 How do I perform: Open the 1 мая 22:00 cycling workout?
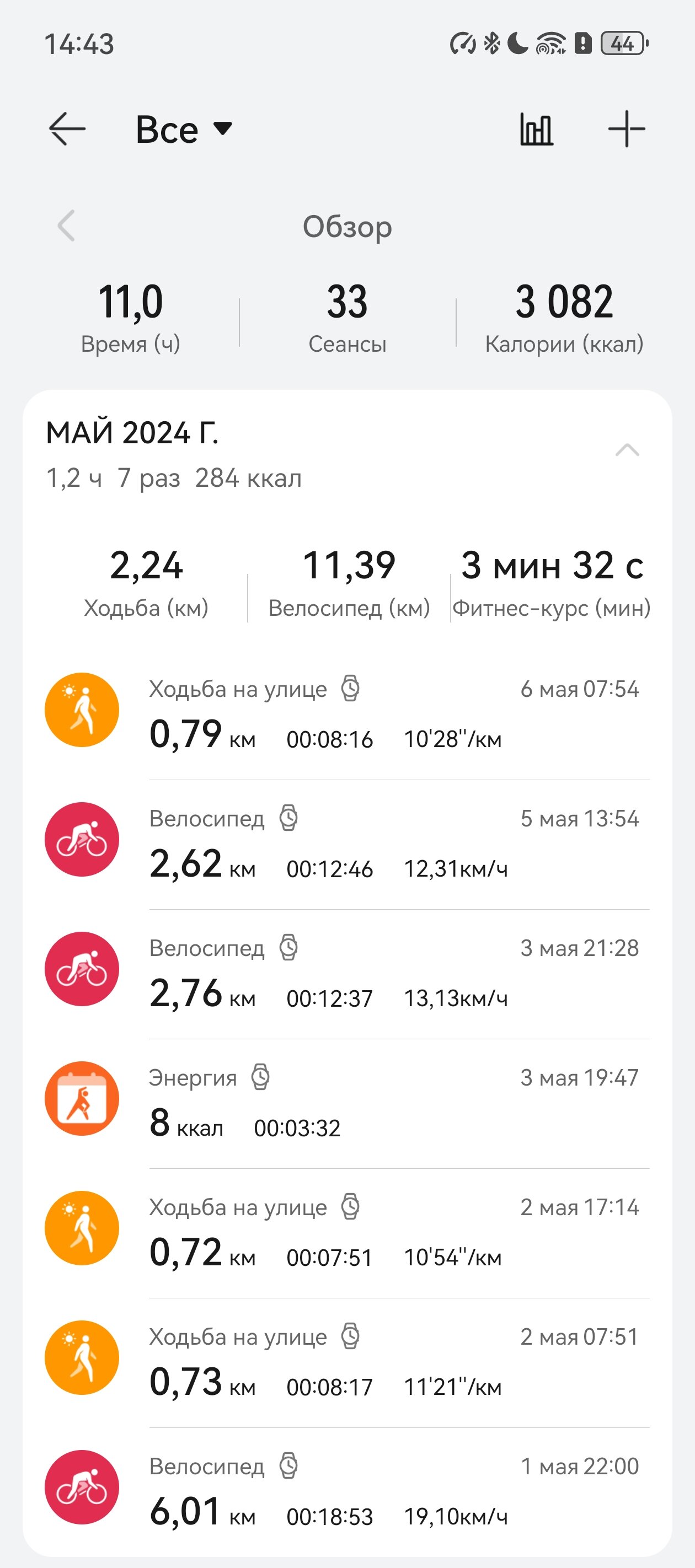click(x=347, y=1491)
